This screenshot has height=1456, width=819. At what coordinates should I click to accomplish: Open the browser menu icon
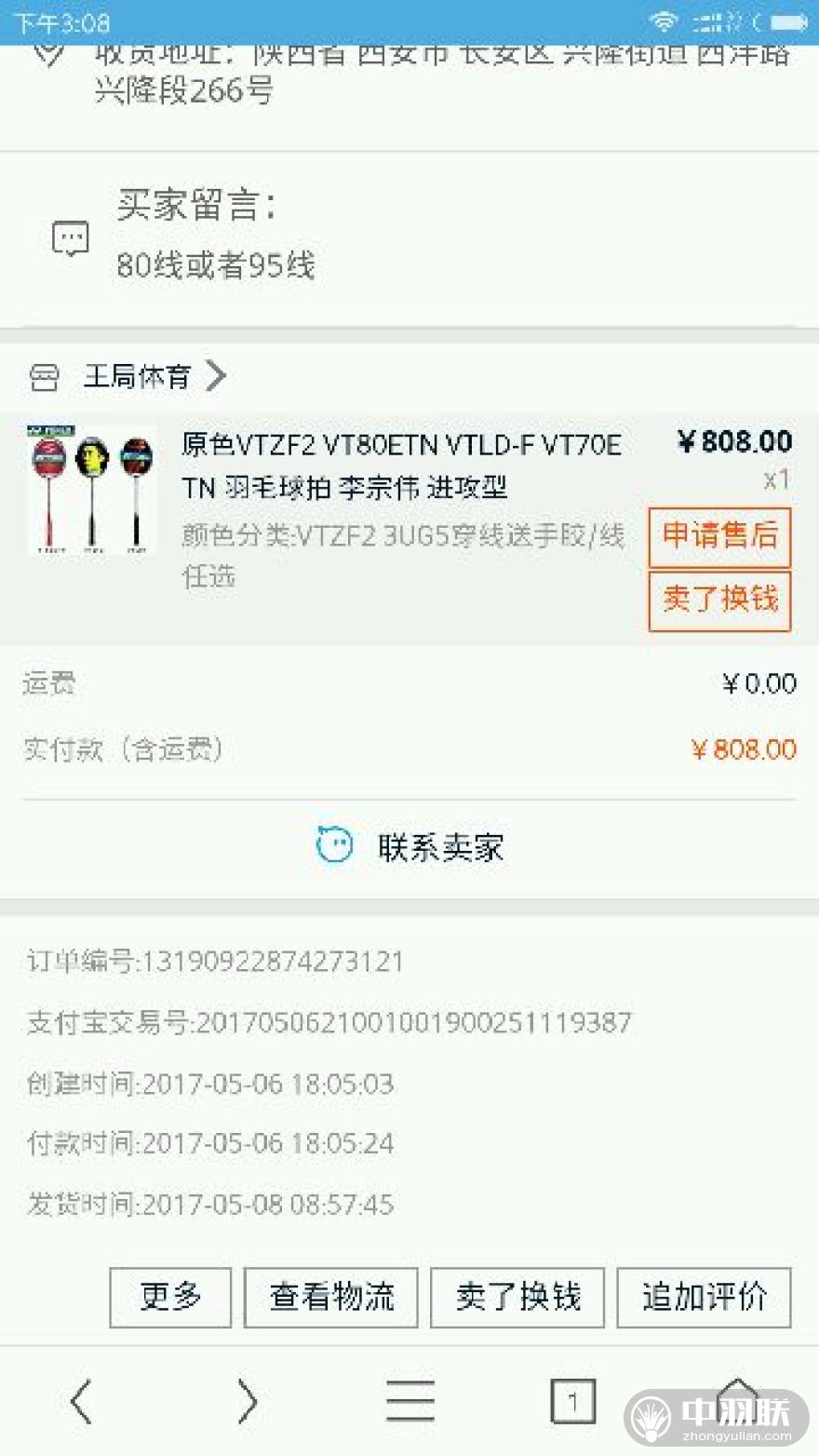(x=410, y=1401)
